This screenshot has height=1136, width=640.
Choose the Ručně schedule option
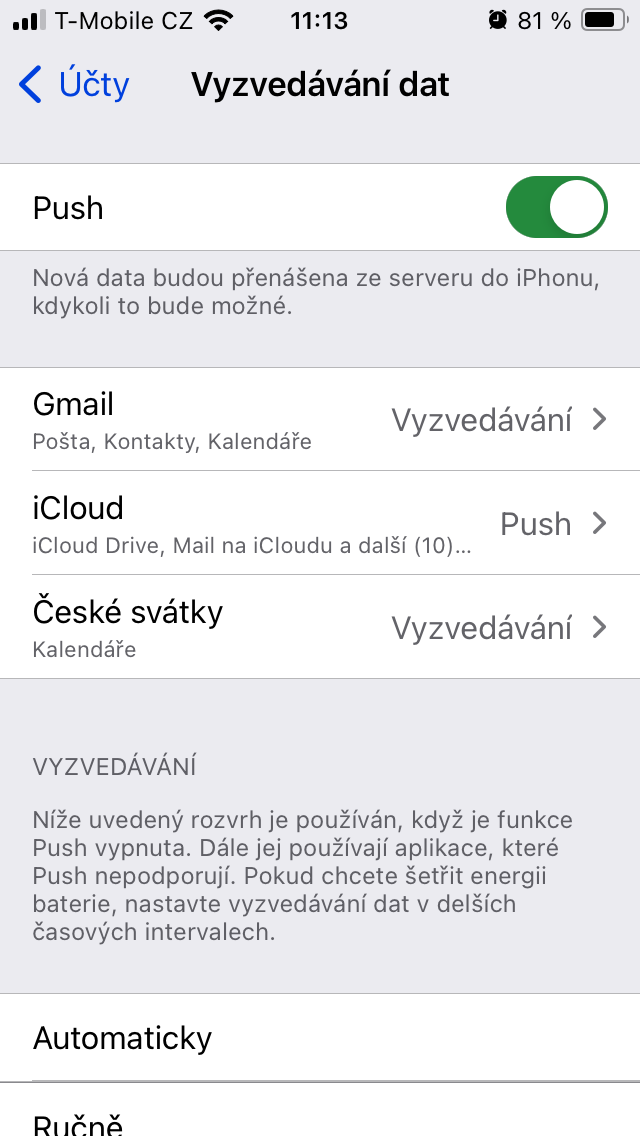point(320,1120)
